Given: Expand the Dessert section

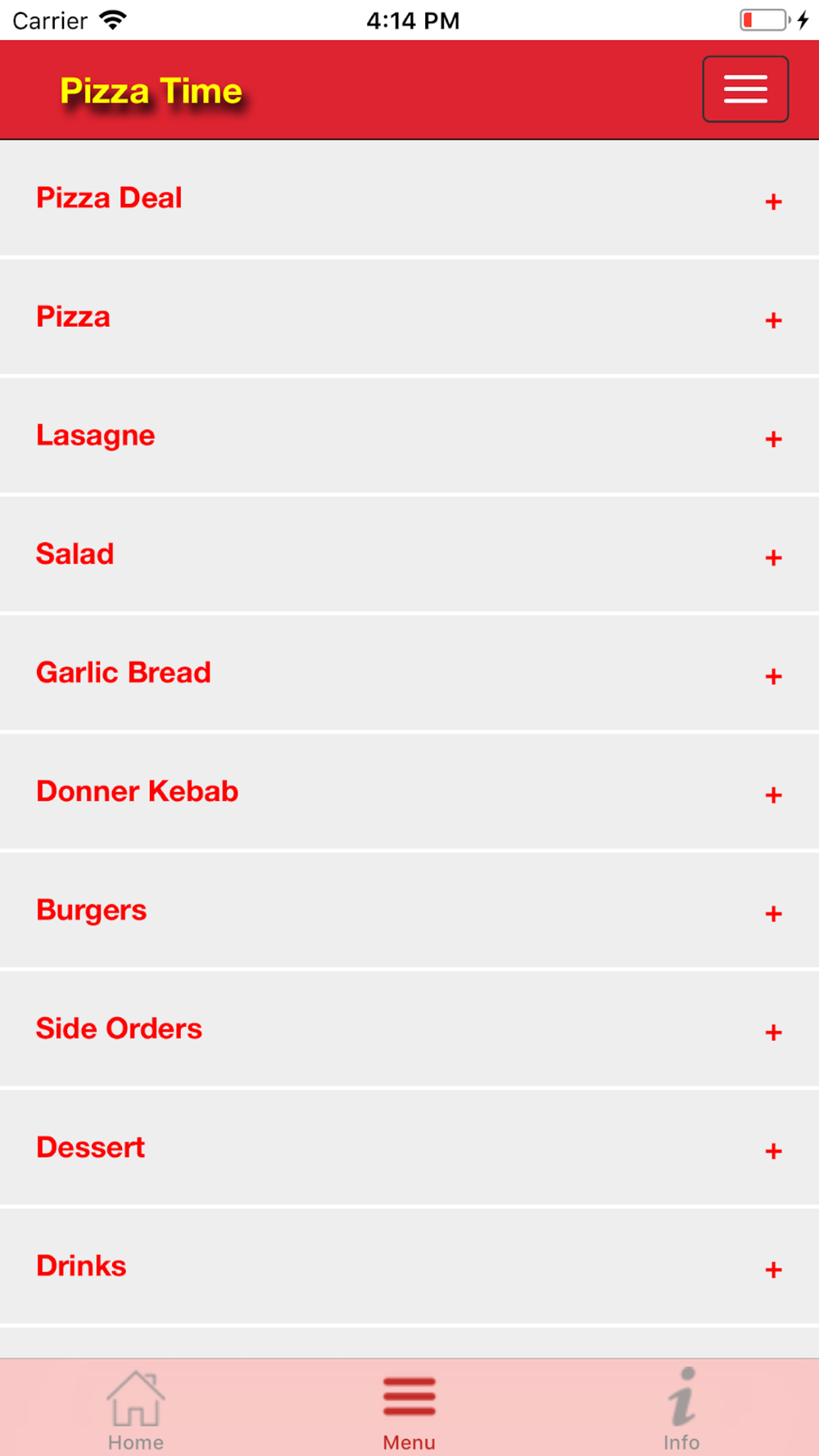Looking at the screenshot, I should click(x=409, y=1148).
